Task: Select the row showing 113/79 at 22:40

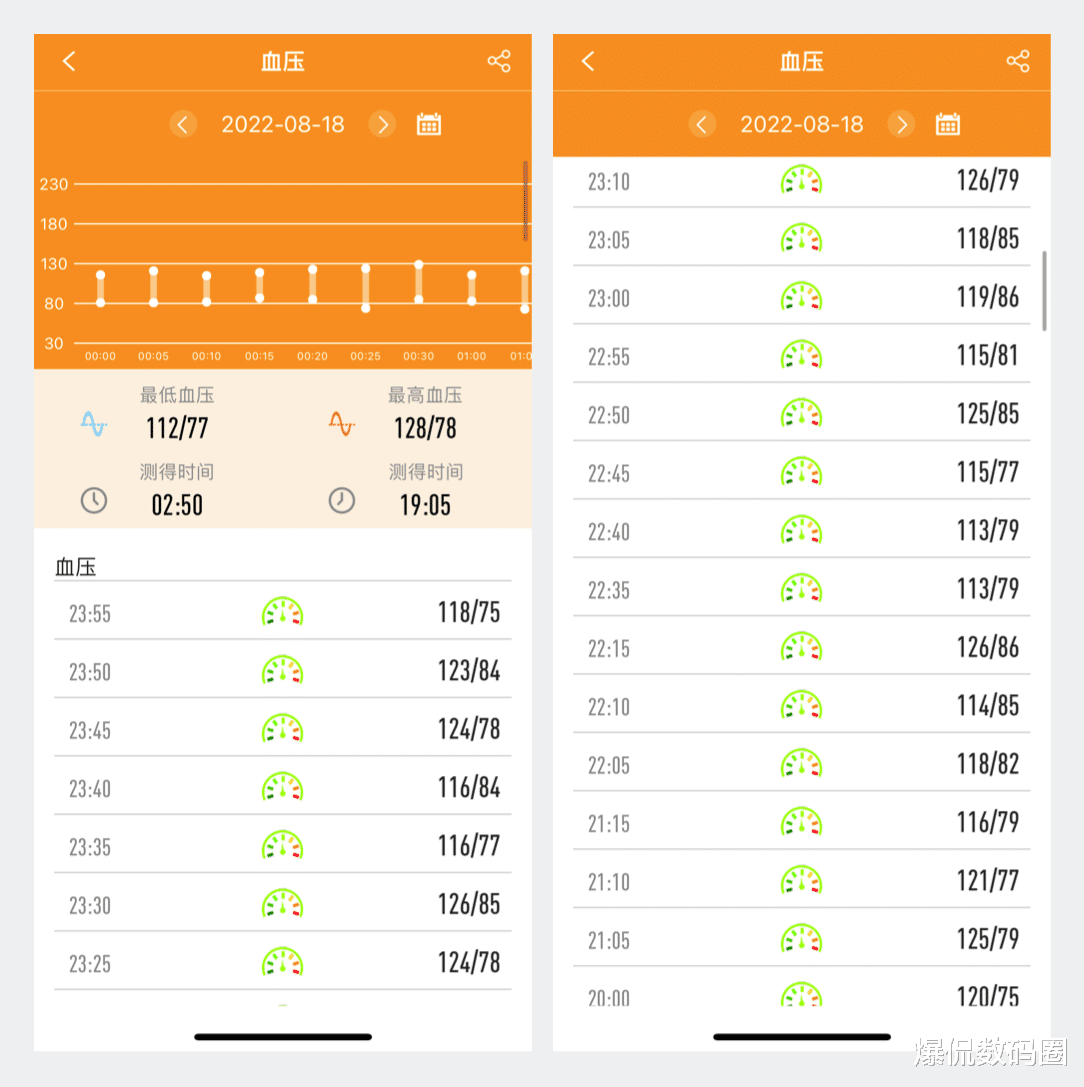Action: click(801, 531)
